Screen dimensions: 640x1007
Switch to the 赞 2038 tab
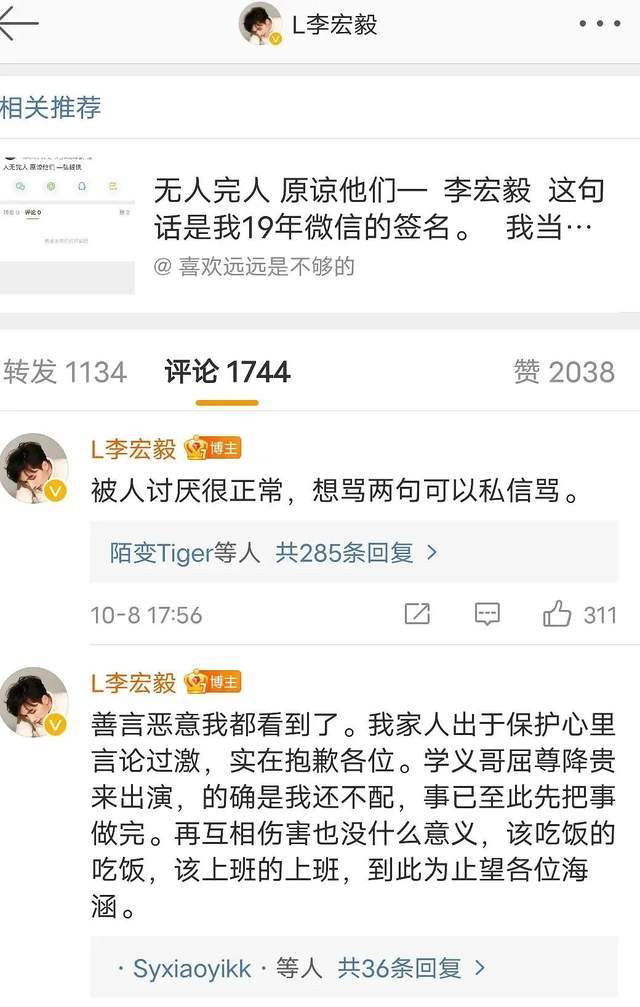coord(563,372)
